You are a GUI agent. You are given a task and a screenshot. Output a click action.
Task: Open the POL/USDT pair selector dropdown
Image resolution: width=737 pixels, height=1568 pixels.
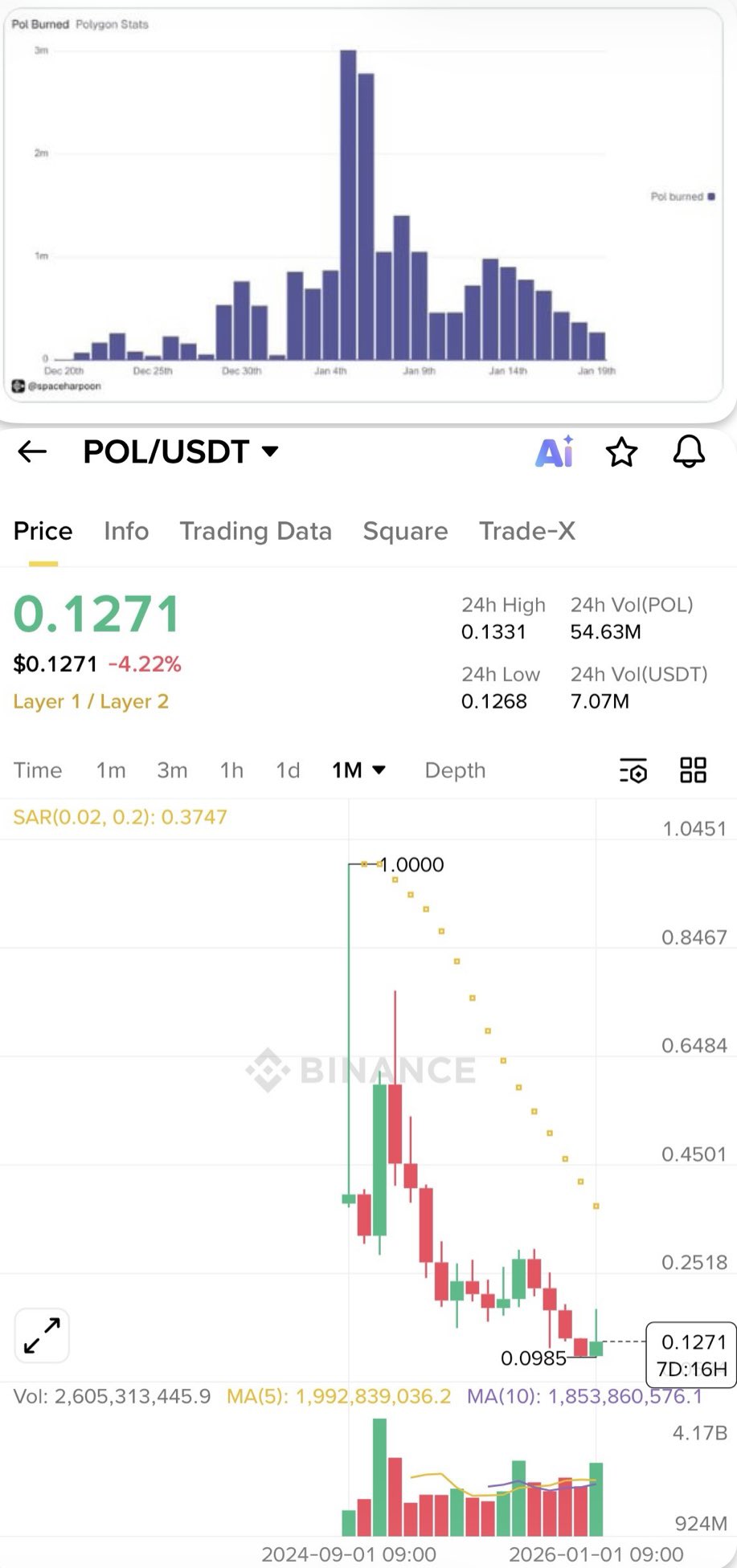pos(270,451)
